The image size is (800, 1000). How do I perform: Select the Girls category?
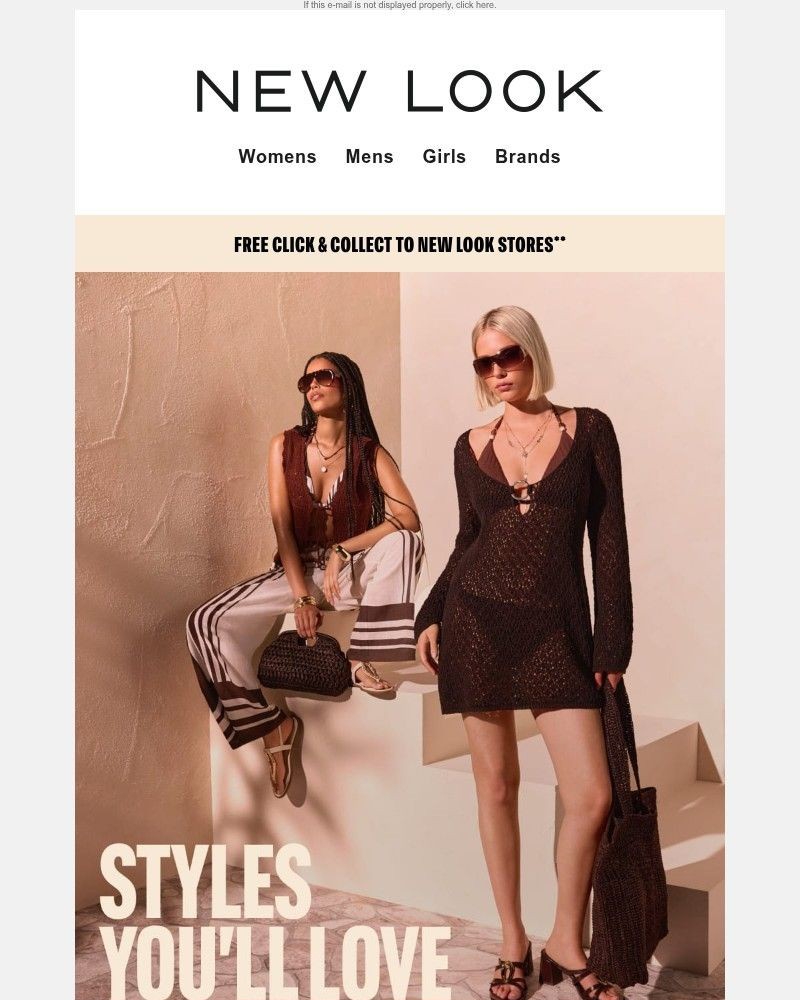pyautogui.click(x=444, y=157)
